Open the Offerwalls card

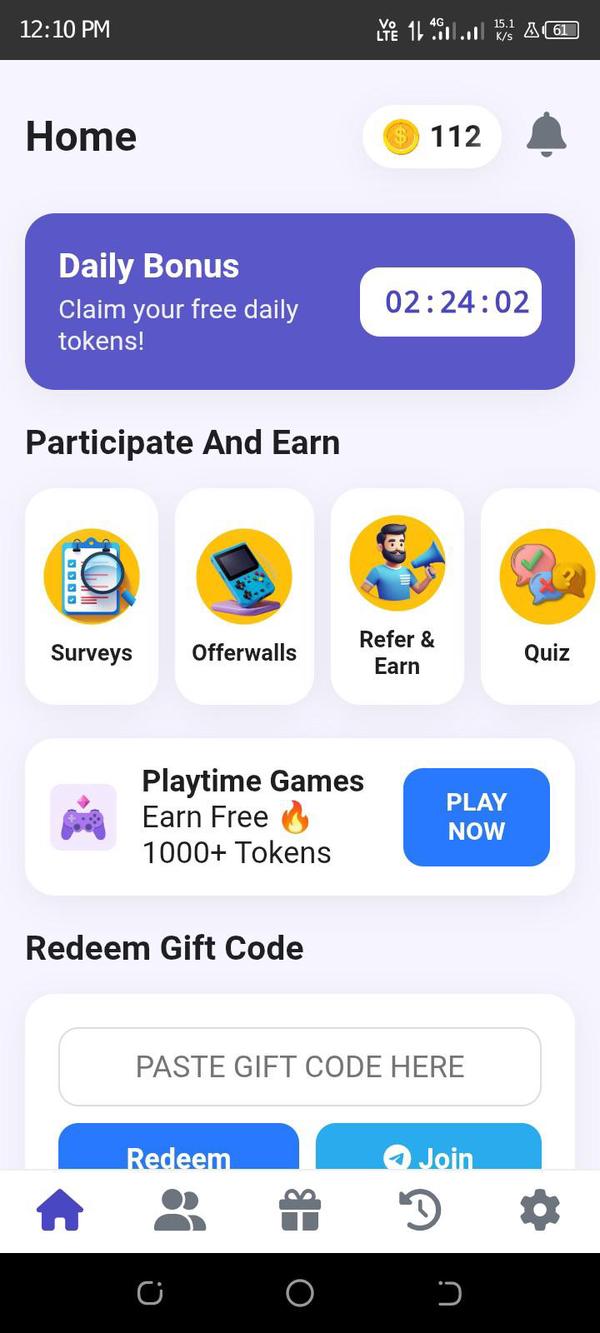point(244,596)
